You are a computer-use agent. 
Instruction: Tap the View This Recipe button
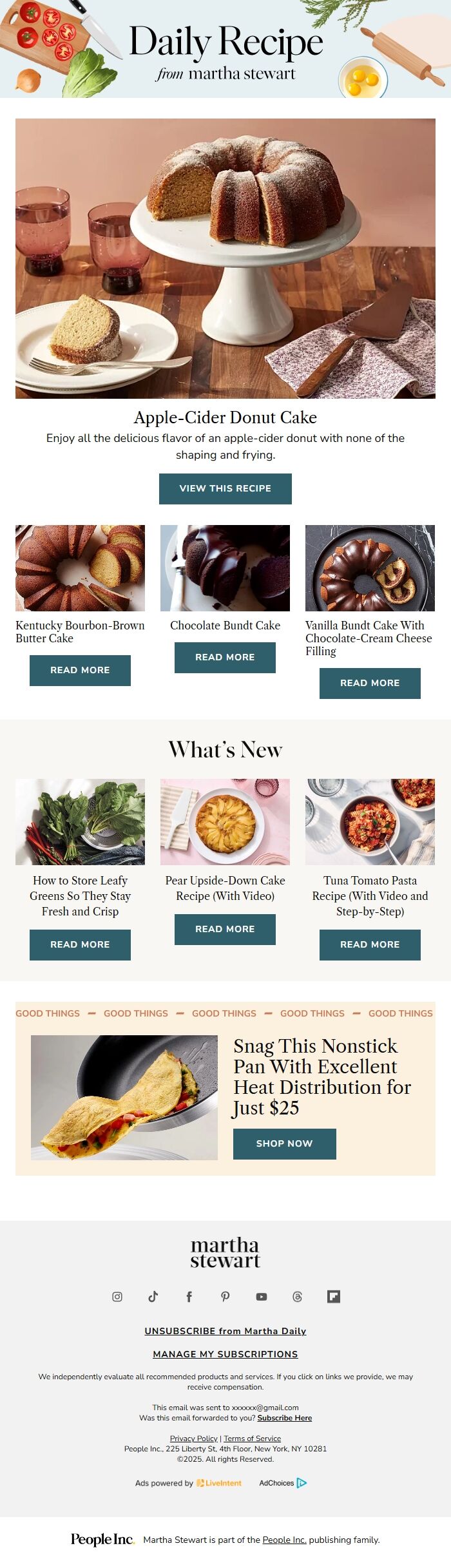click(x=225, y=488)
